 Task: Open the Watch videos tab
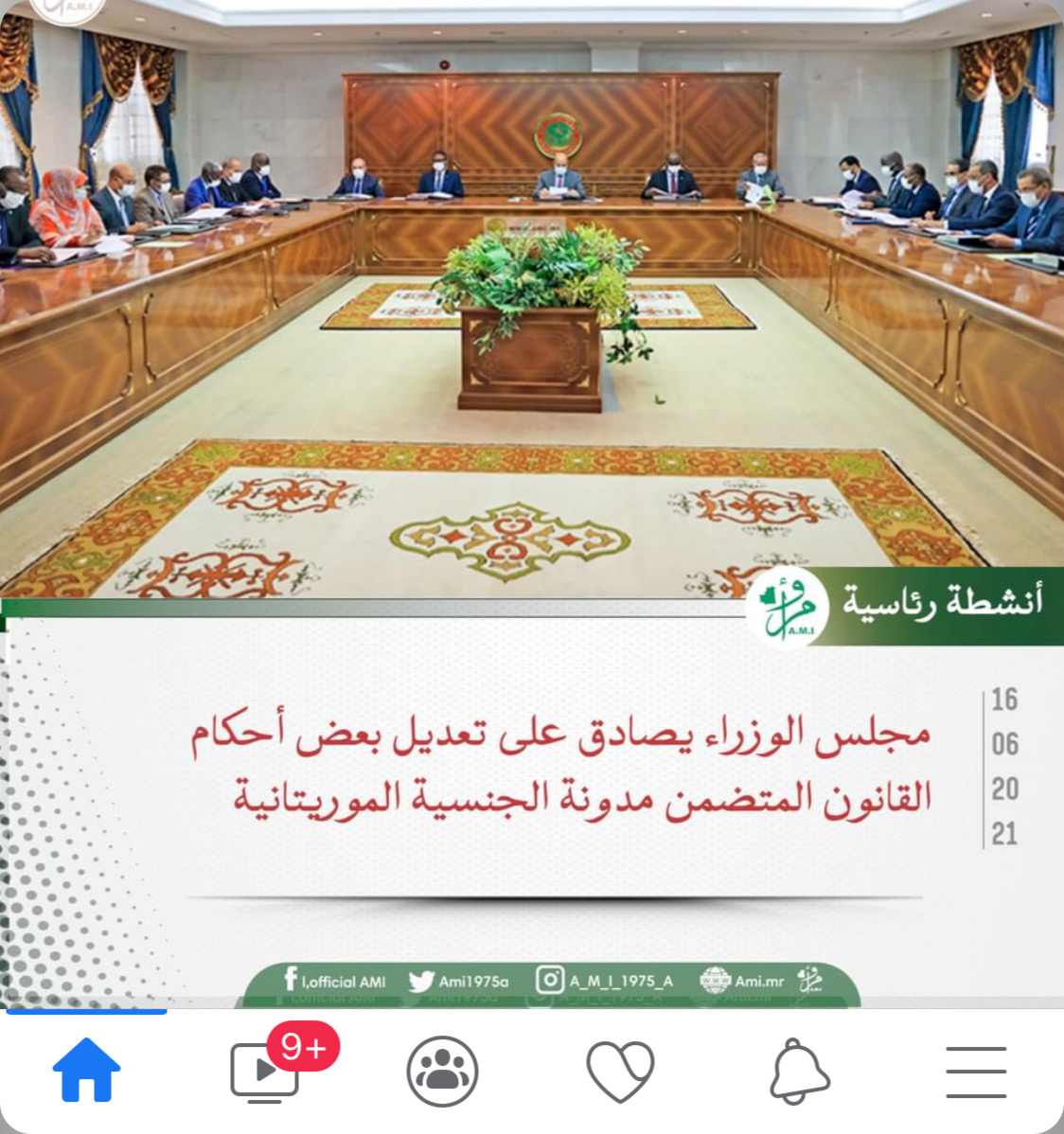click(x=265, y=1071)
